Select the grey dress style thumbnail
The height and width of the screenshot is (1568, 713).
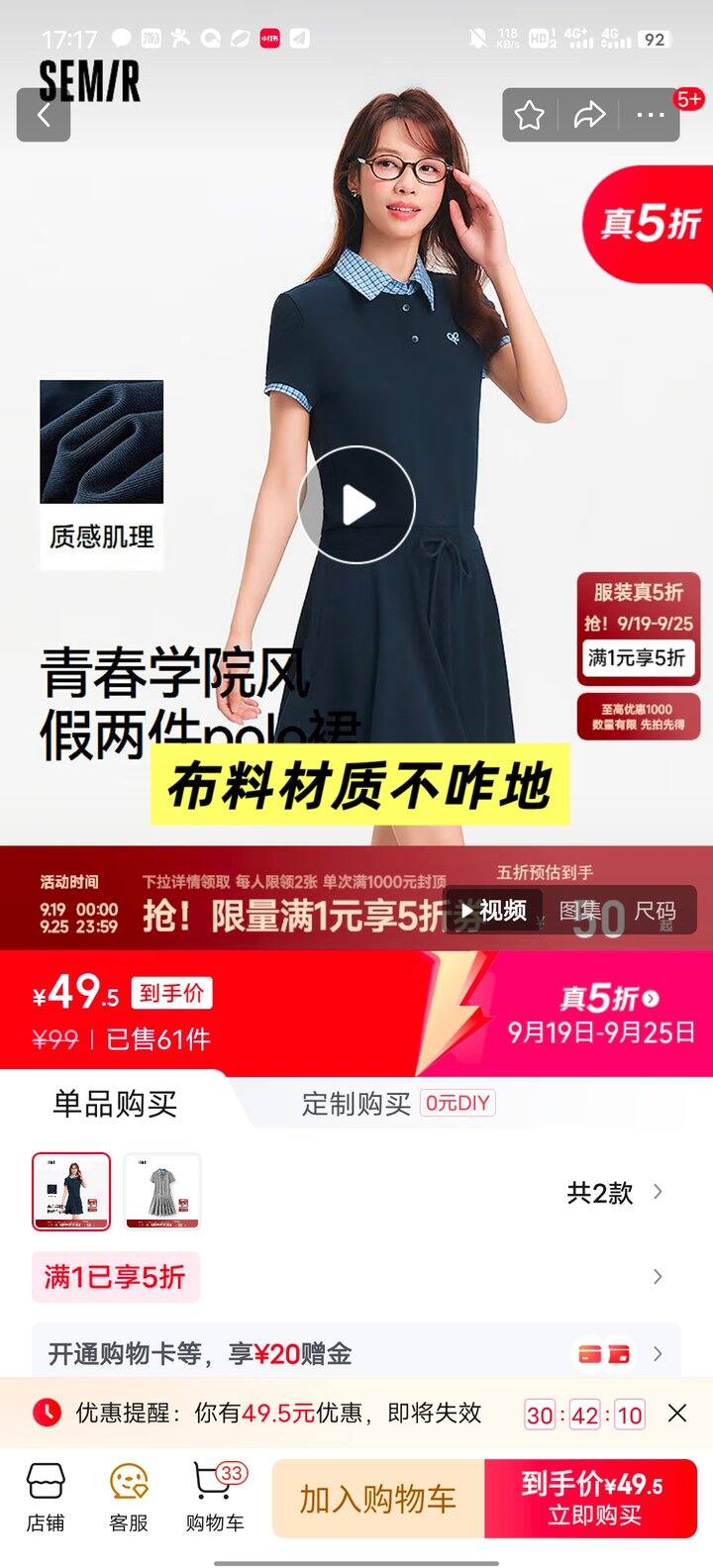(162, 1191)
